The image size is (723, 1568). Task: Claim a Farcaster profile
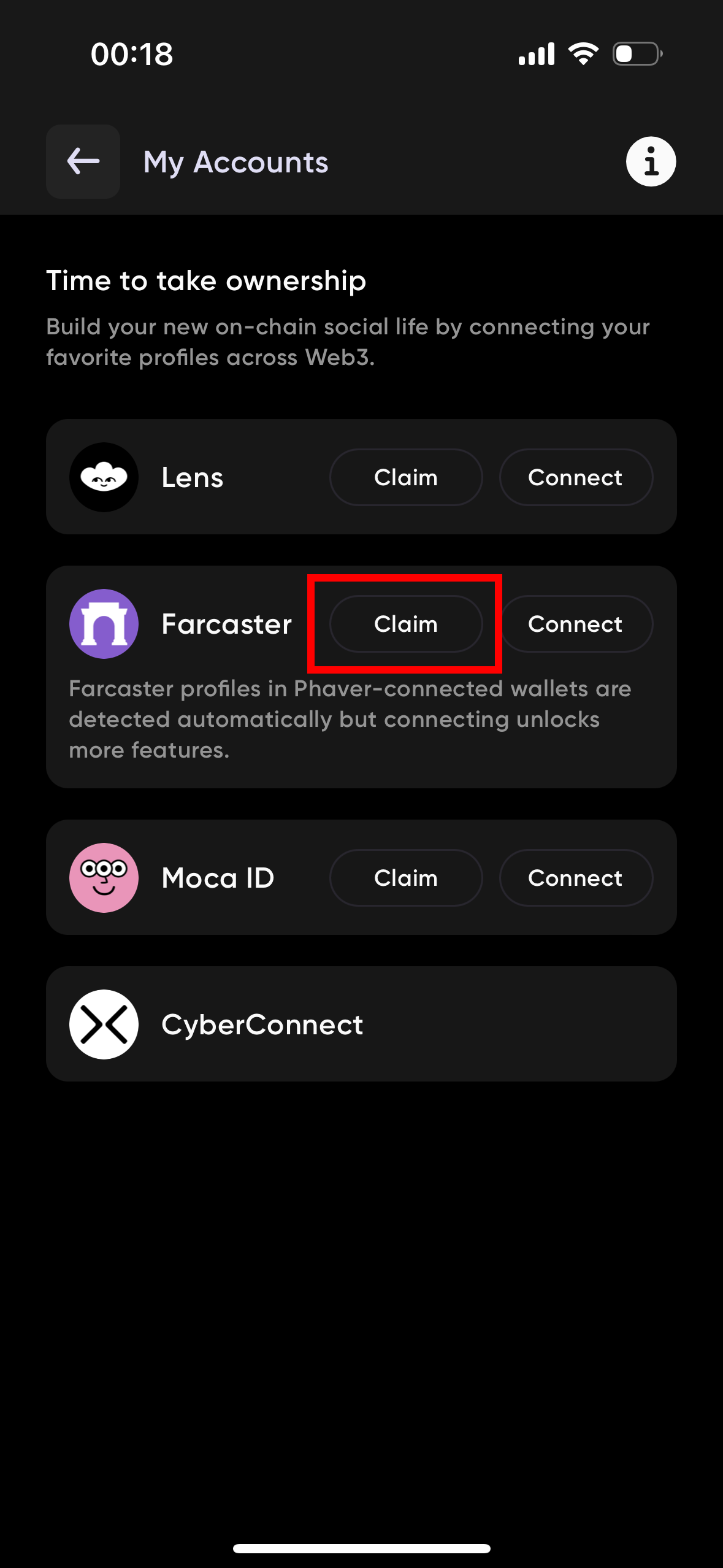tap(405, 624)
